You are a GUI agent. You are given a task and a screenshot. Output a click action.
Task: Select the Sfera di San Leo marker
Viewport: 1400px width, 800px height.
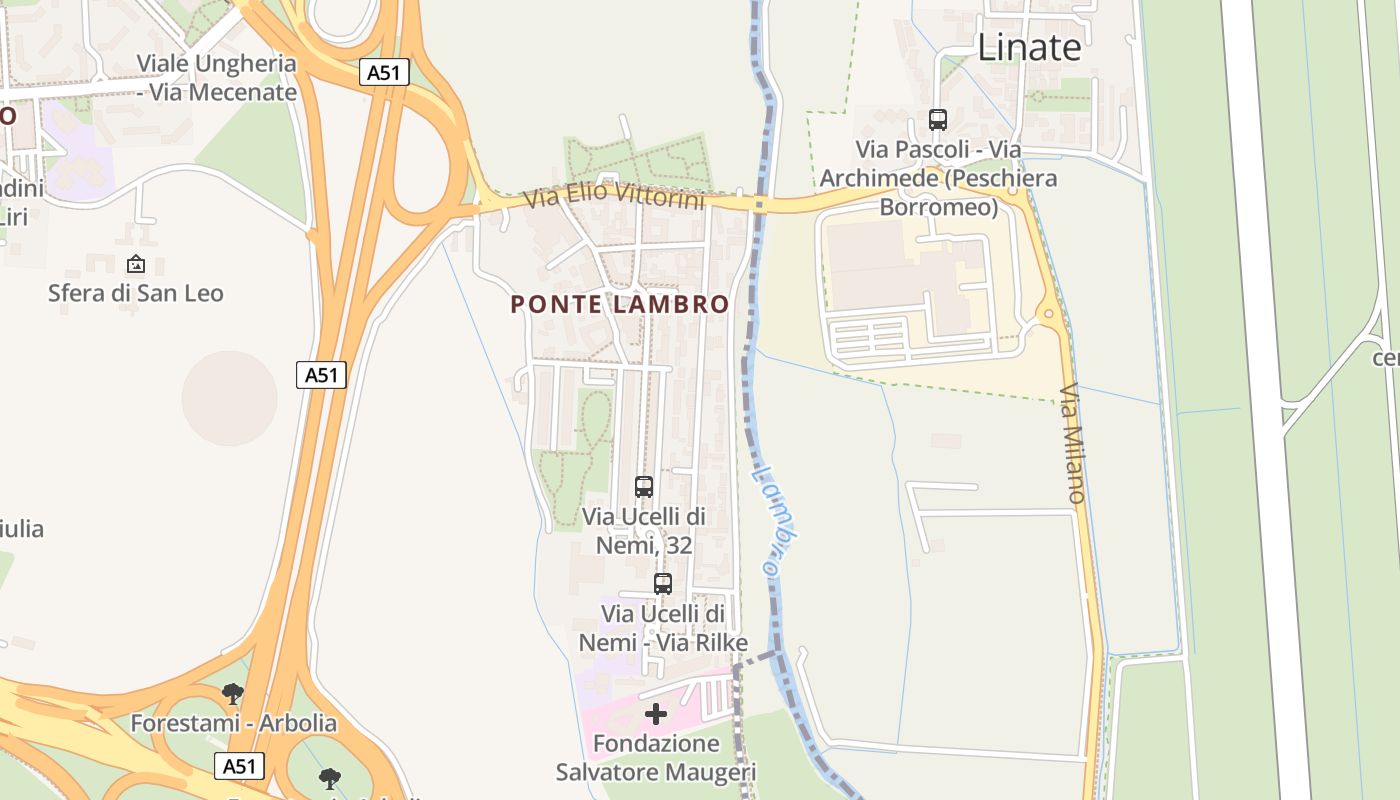135,265
